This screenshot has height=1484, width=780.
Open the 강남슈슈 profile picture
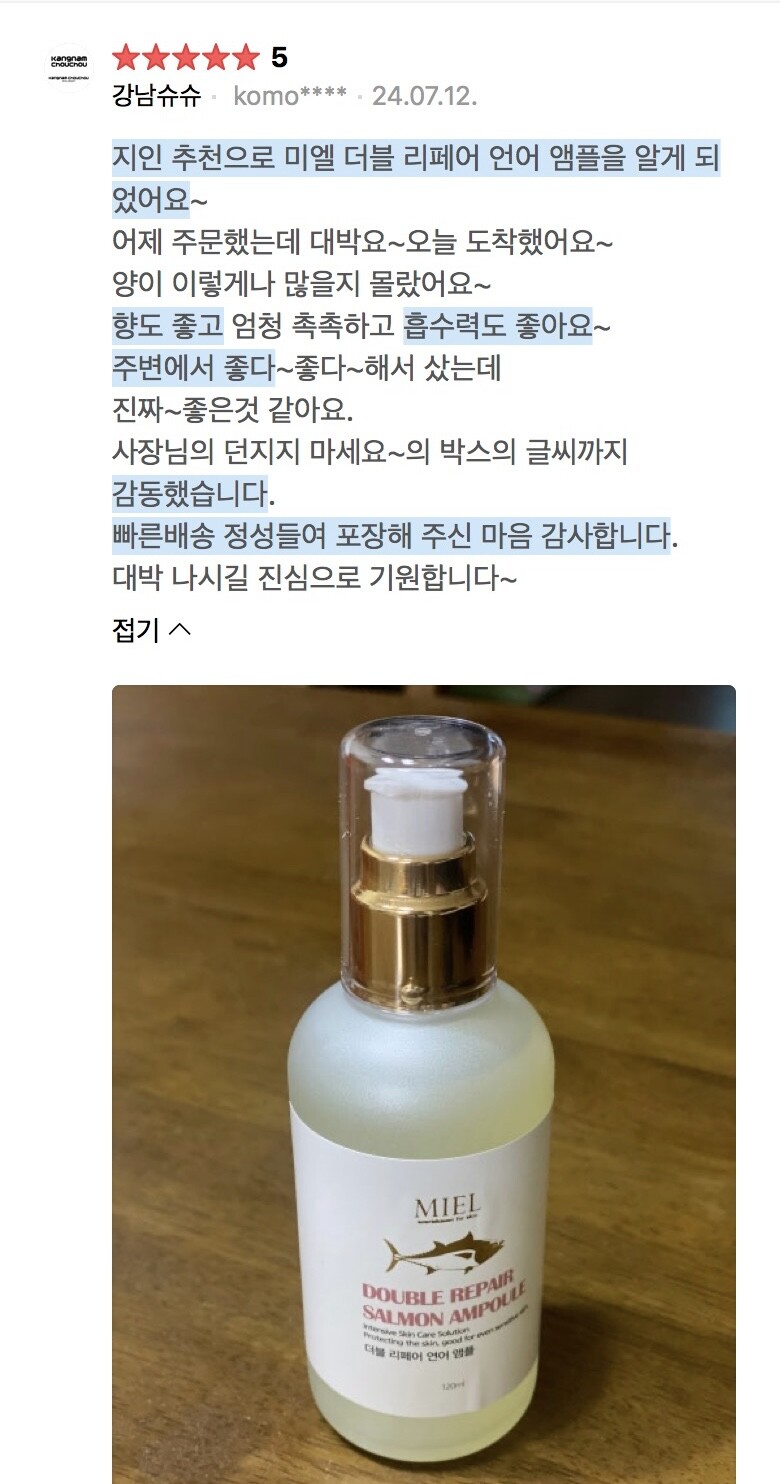[69, 68]
